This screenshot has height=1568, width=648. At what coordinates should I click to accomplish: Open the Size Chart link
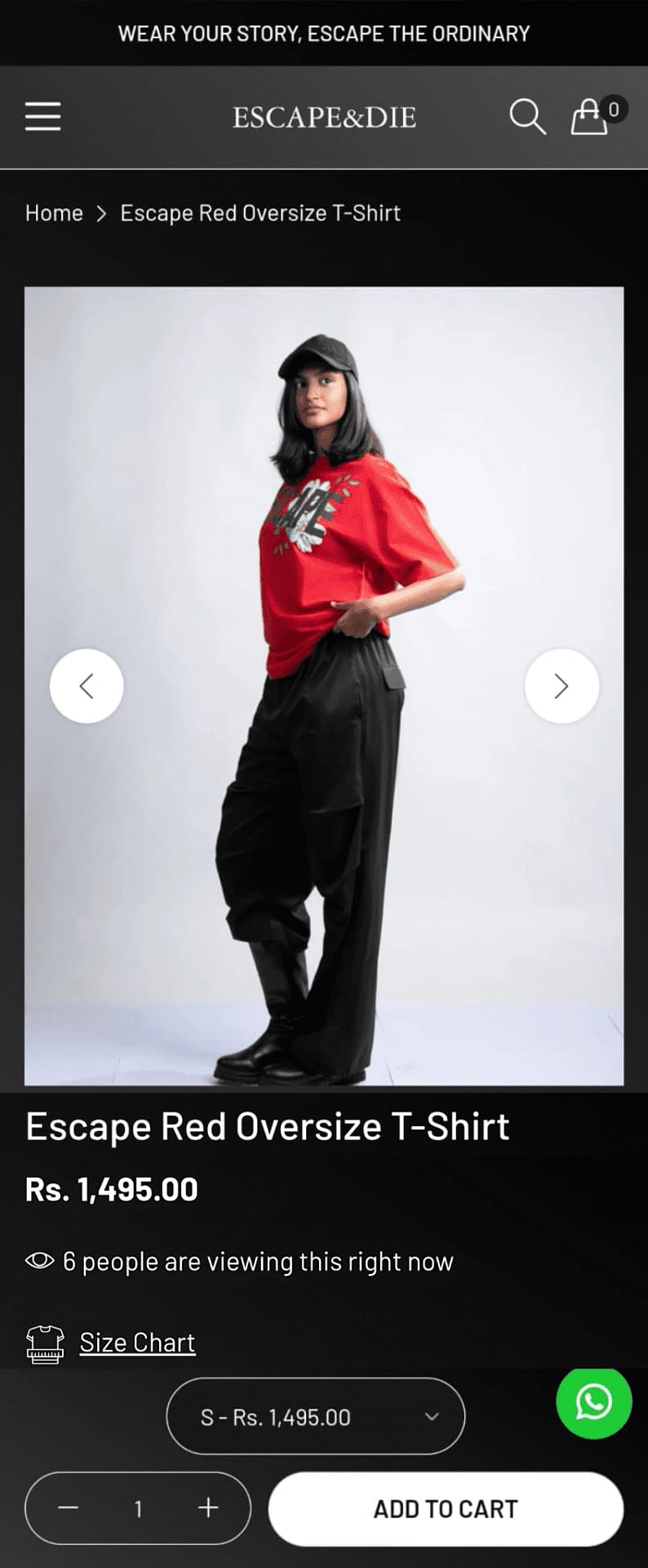click(137, 1343)
